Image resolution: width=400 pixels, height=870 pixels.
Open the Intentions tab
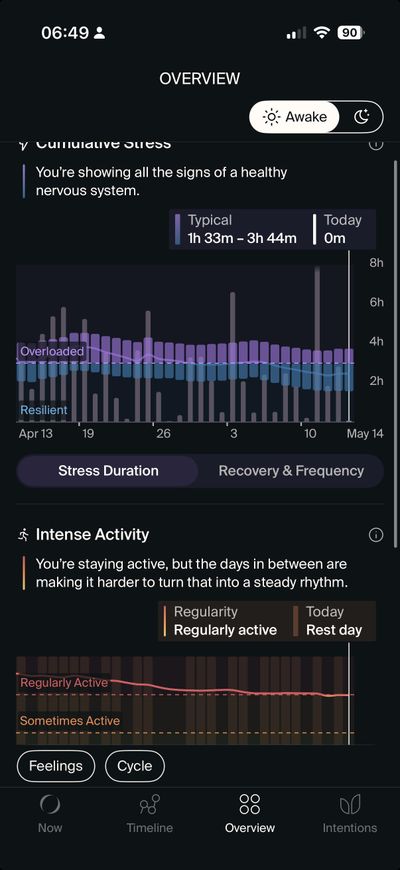point(350,813)
